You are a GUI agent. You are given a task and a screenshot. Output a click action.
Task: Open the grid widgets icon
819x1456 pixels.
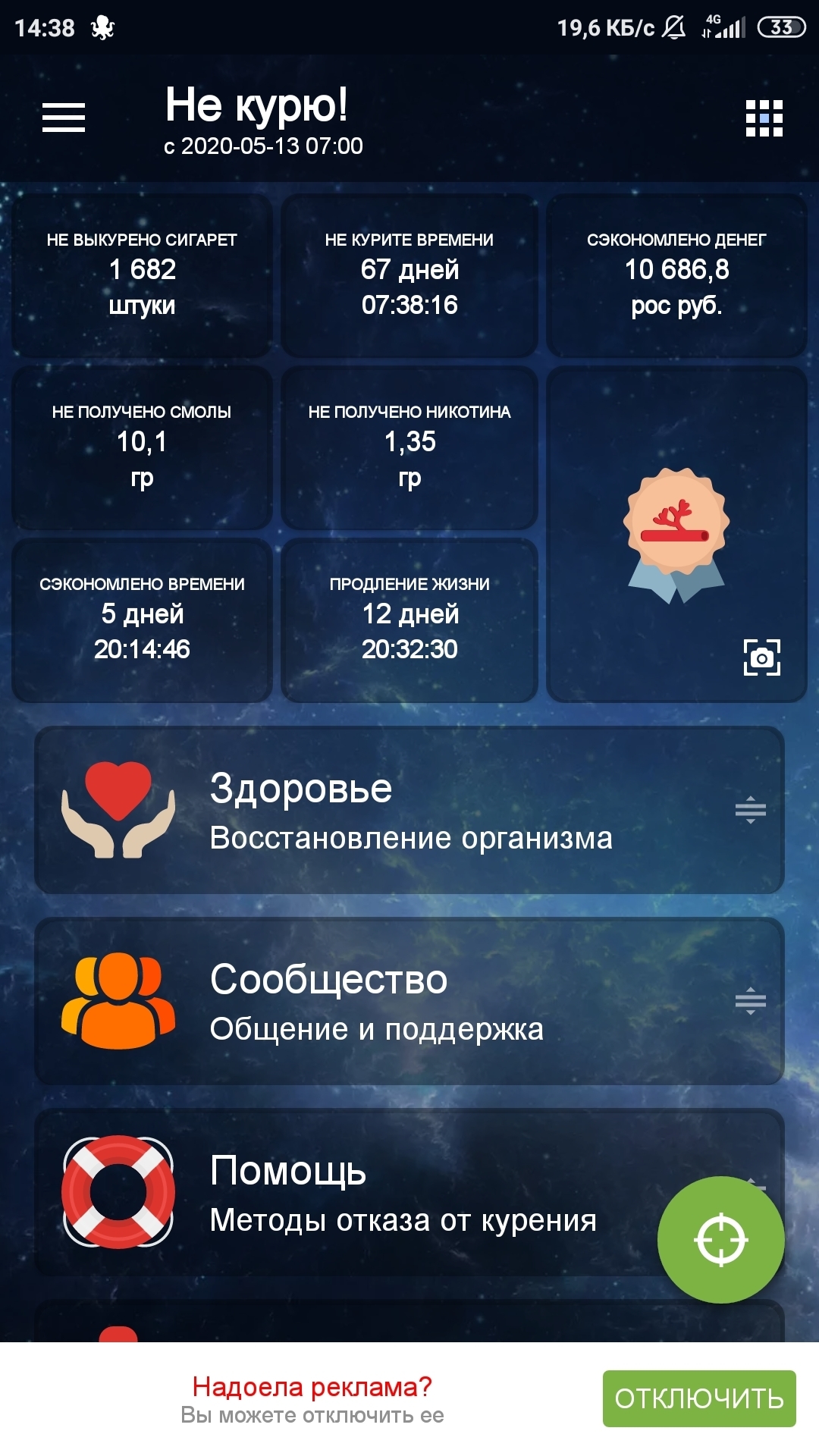tap(764, 118)
